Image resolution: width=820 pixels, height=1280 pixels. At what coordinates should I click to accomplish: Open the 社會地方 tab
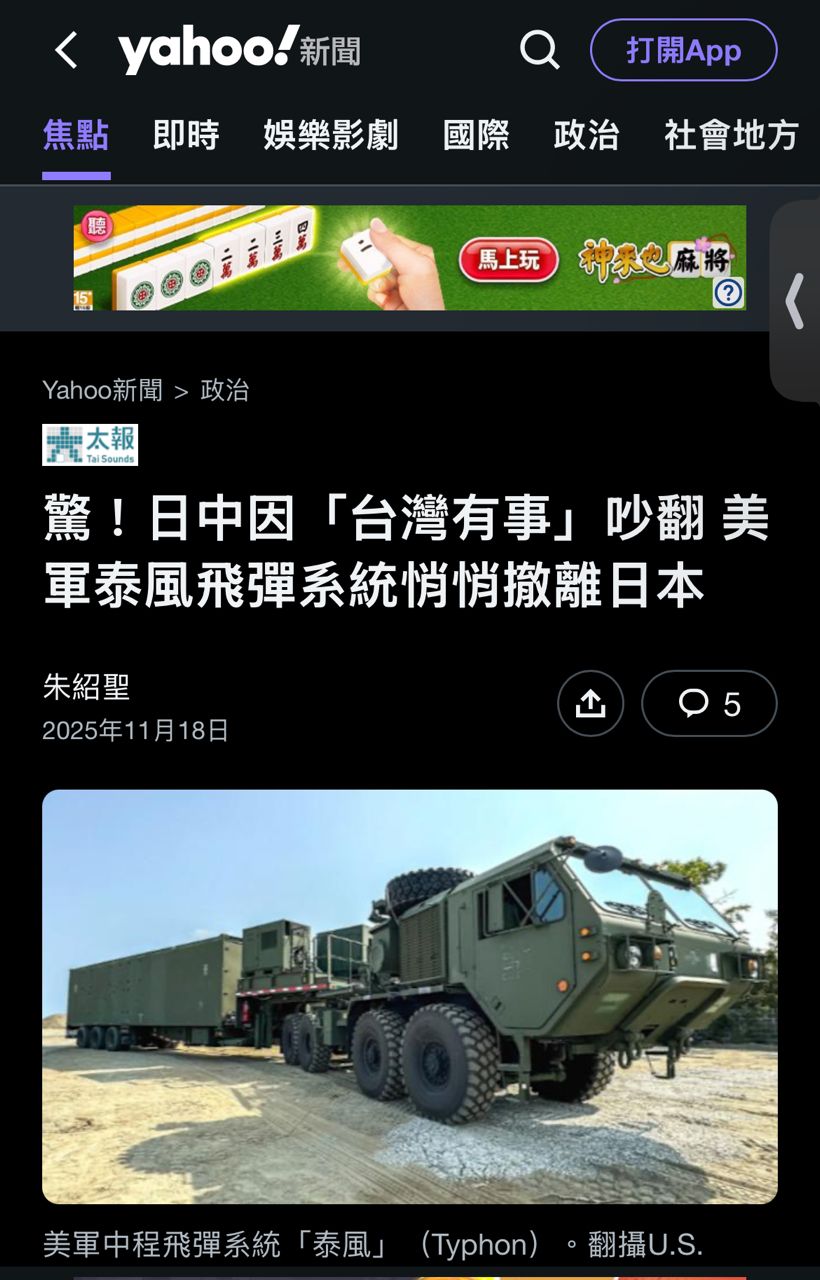coord(732,135)
